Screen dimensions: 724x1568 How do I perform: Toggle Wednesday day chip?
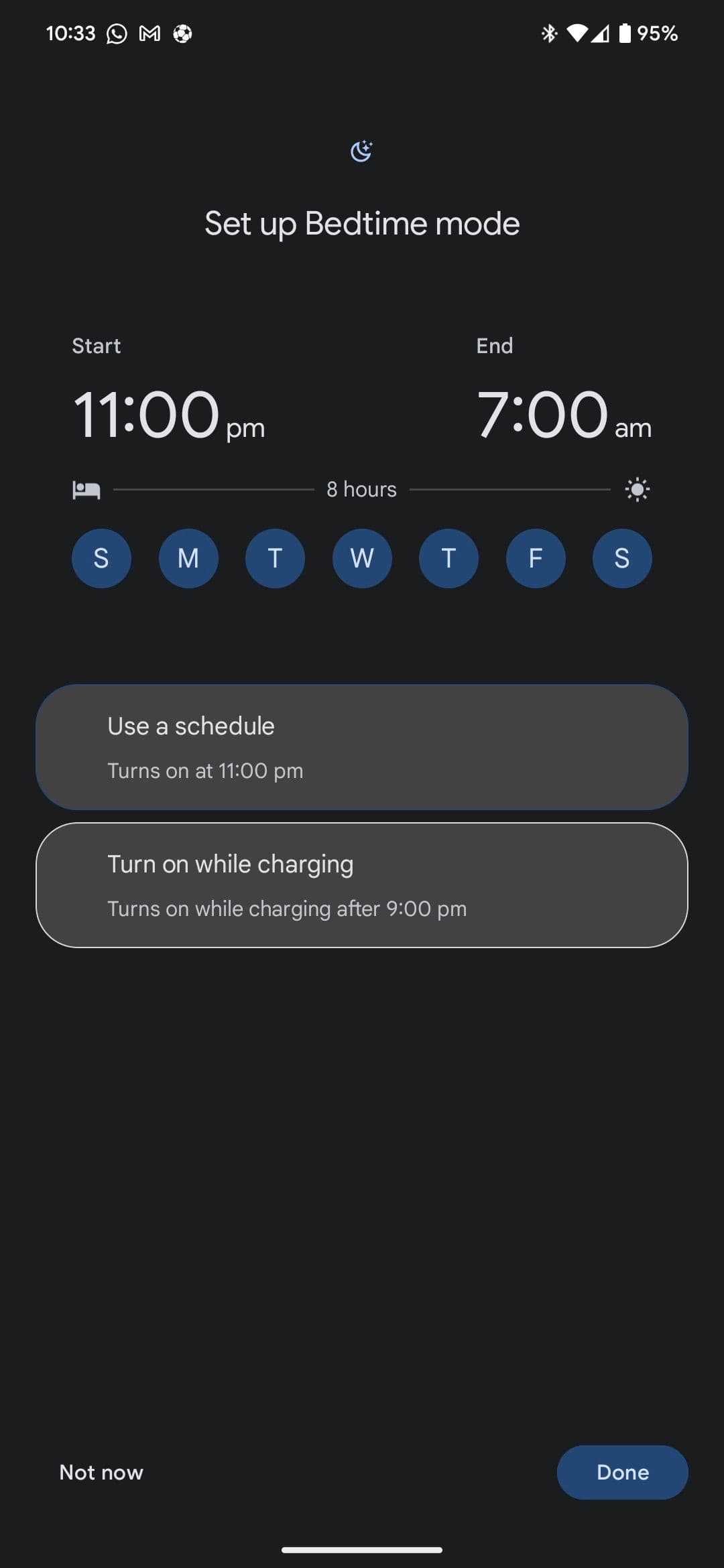point(362,558)
